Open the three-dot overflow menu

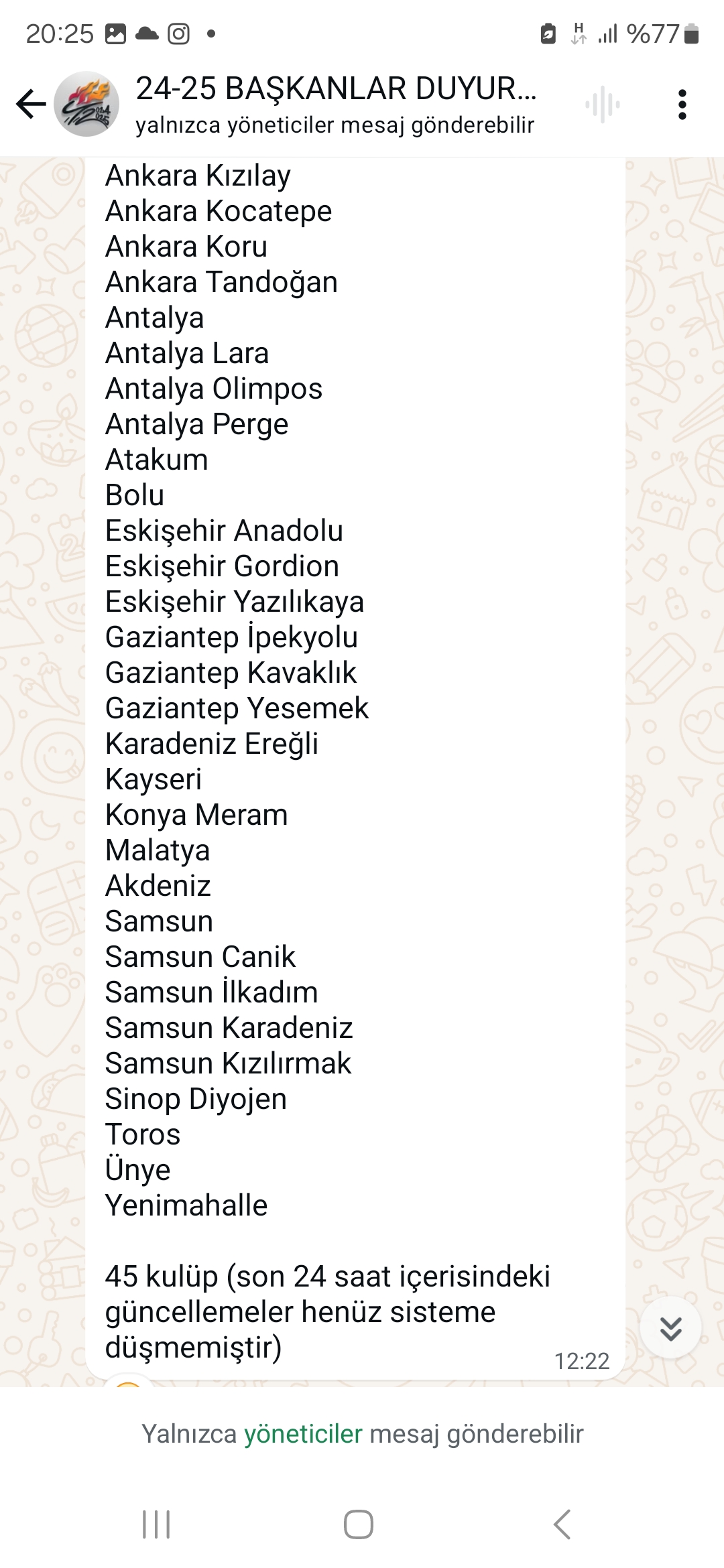pyautogui.click(x=682, y=105)
